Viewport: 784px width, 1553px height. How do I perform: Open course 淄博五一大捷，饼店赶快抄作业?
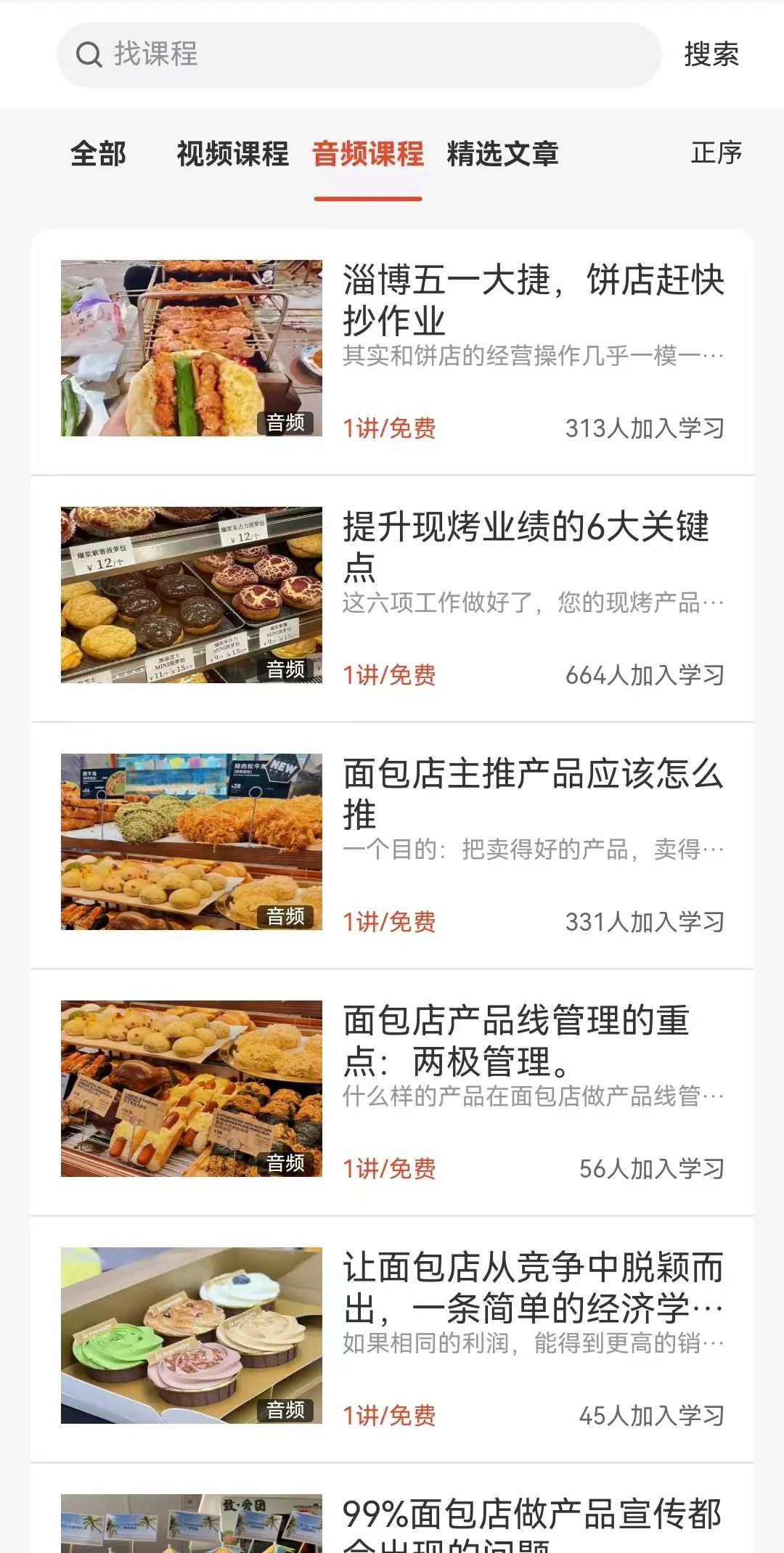tap(533, 301)
